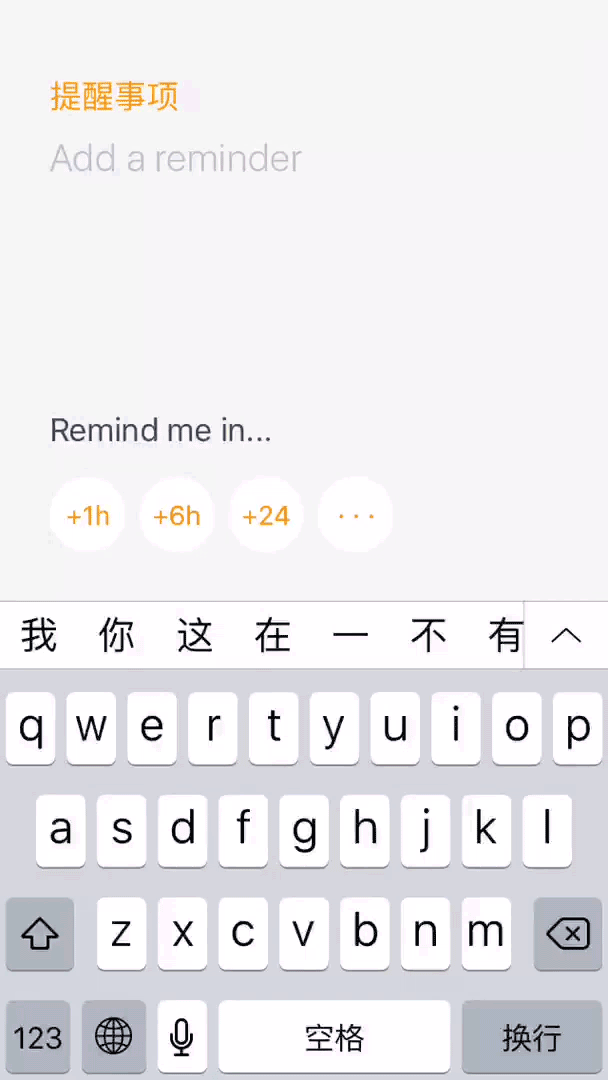Open more reminder time options
Screen dimensions: 608x1080
click(x=355, y=516)
